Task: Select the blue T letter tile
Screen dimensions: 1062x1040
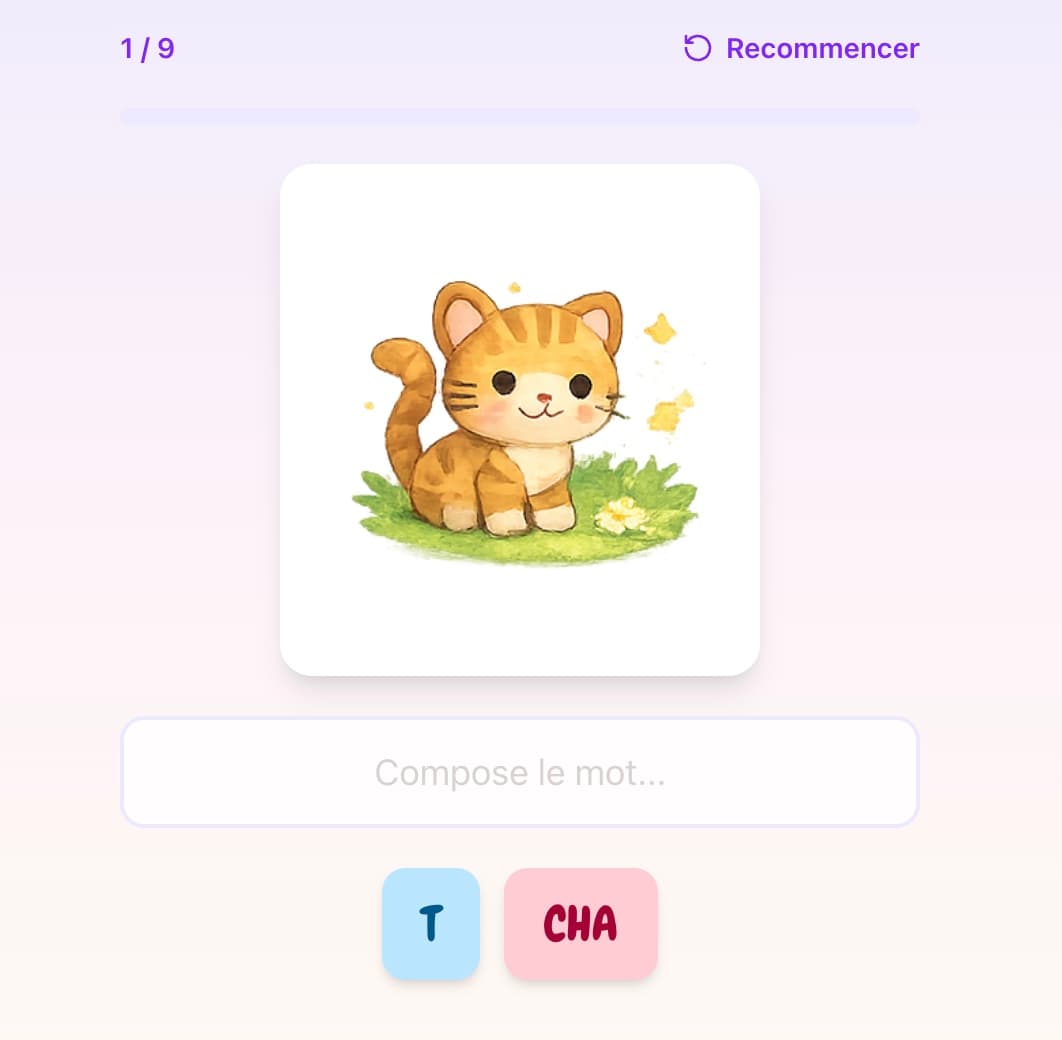Action: pyautogui.click(x=431, y=923)
